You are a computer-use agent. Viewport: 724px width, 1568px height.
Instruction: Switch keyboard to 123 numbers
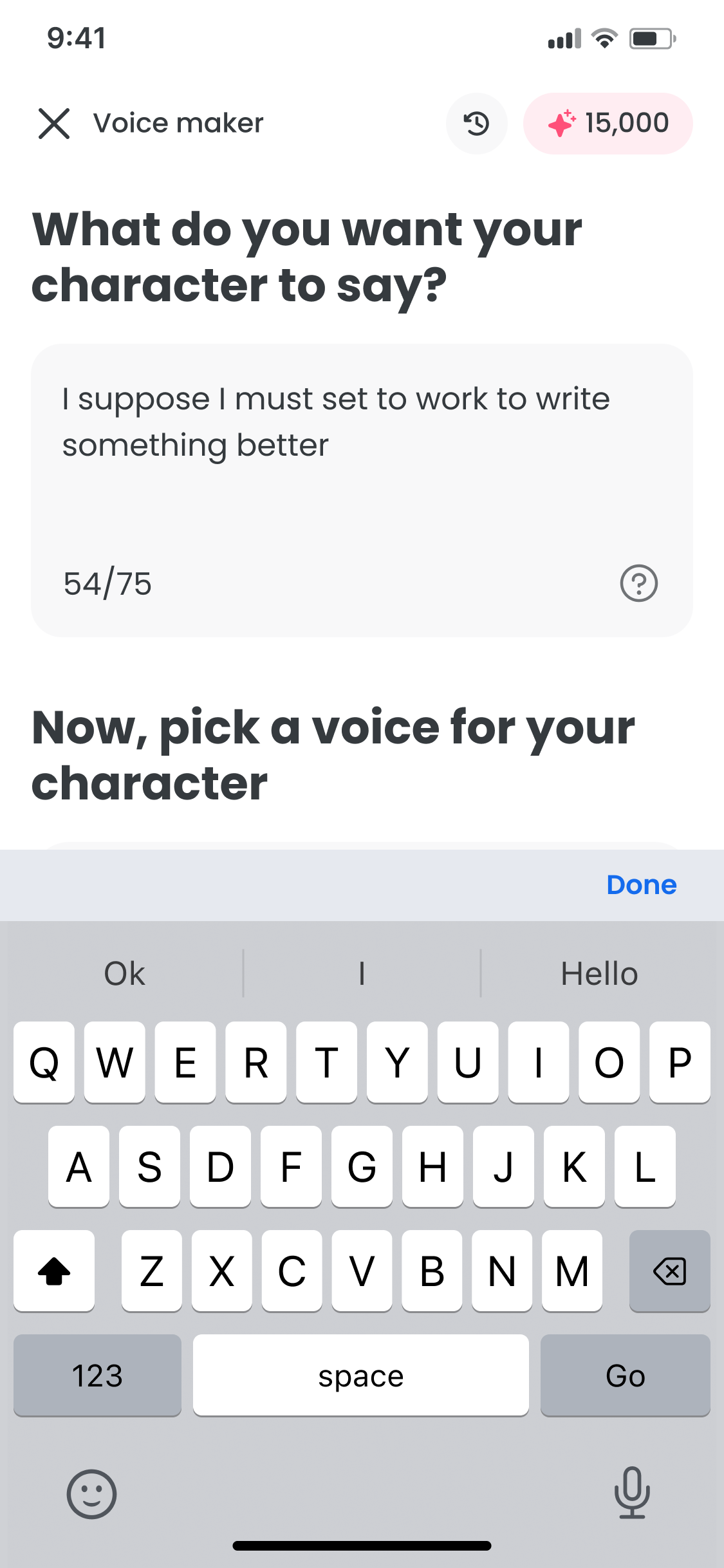point(97,1376)
